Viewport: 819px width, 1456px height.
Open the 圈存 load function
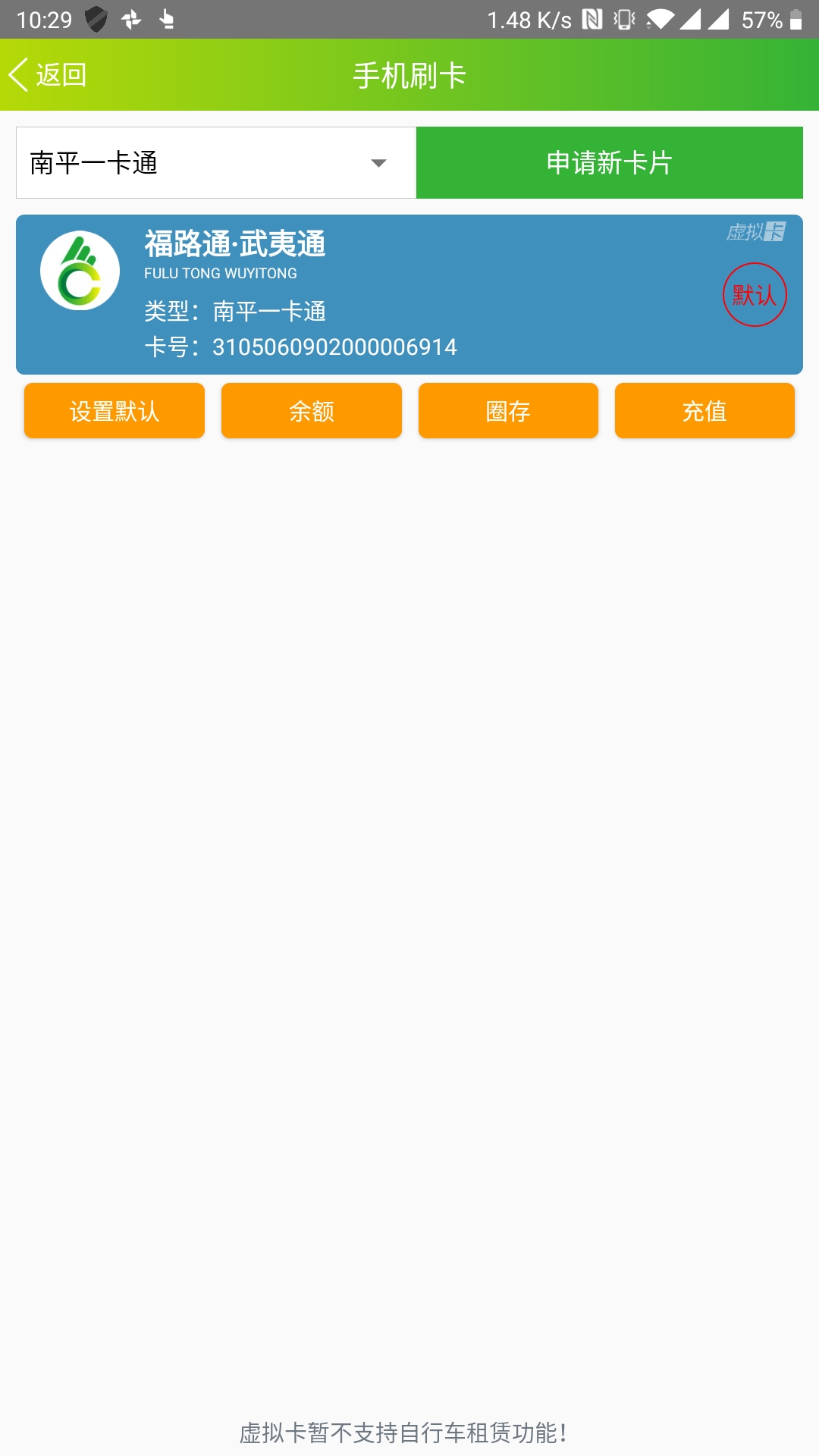coord(508,411)
